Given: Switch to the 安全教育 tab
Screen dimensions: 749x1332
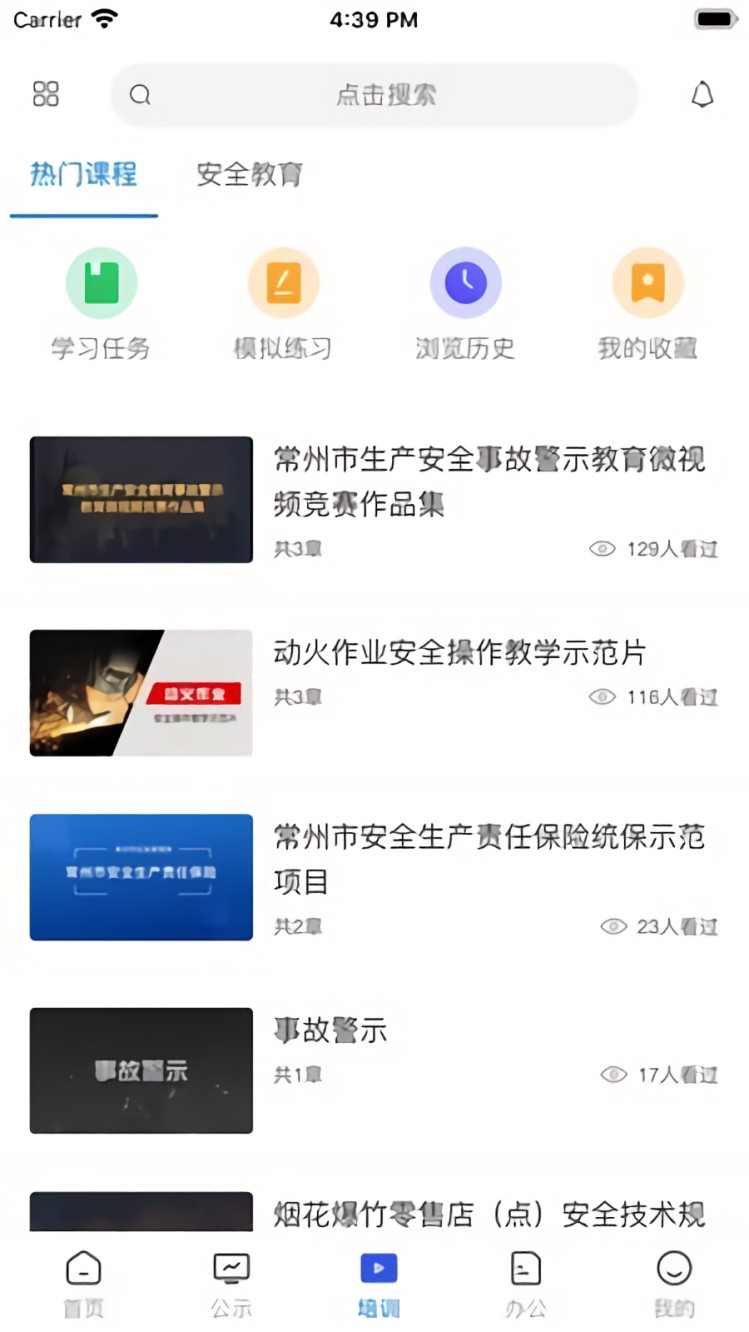Looking at the screenshot, I should (249, 174).
